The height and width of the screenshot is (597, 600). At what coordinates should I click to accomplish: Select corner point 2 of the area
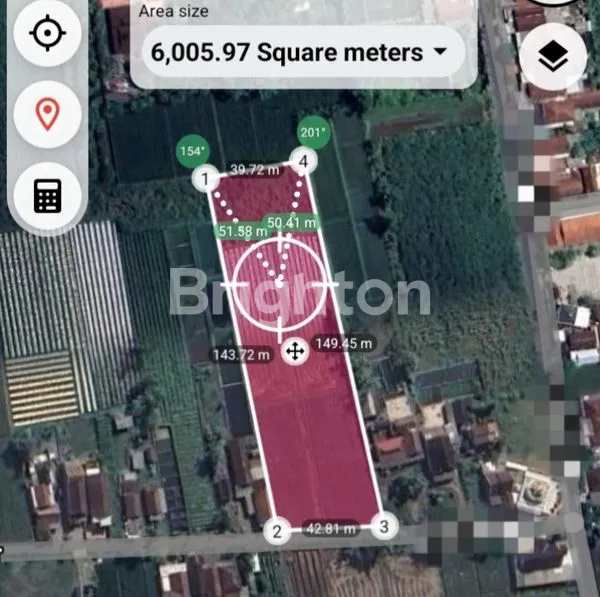(278, 530)
